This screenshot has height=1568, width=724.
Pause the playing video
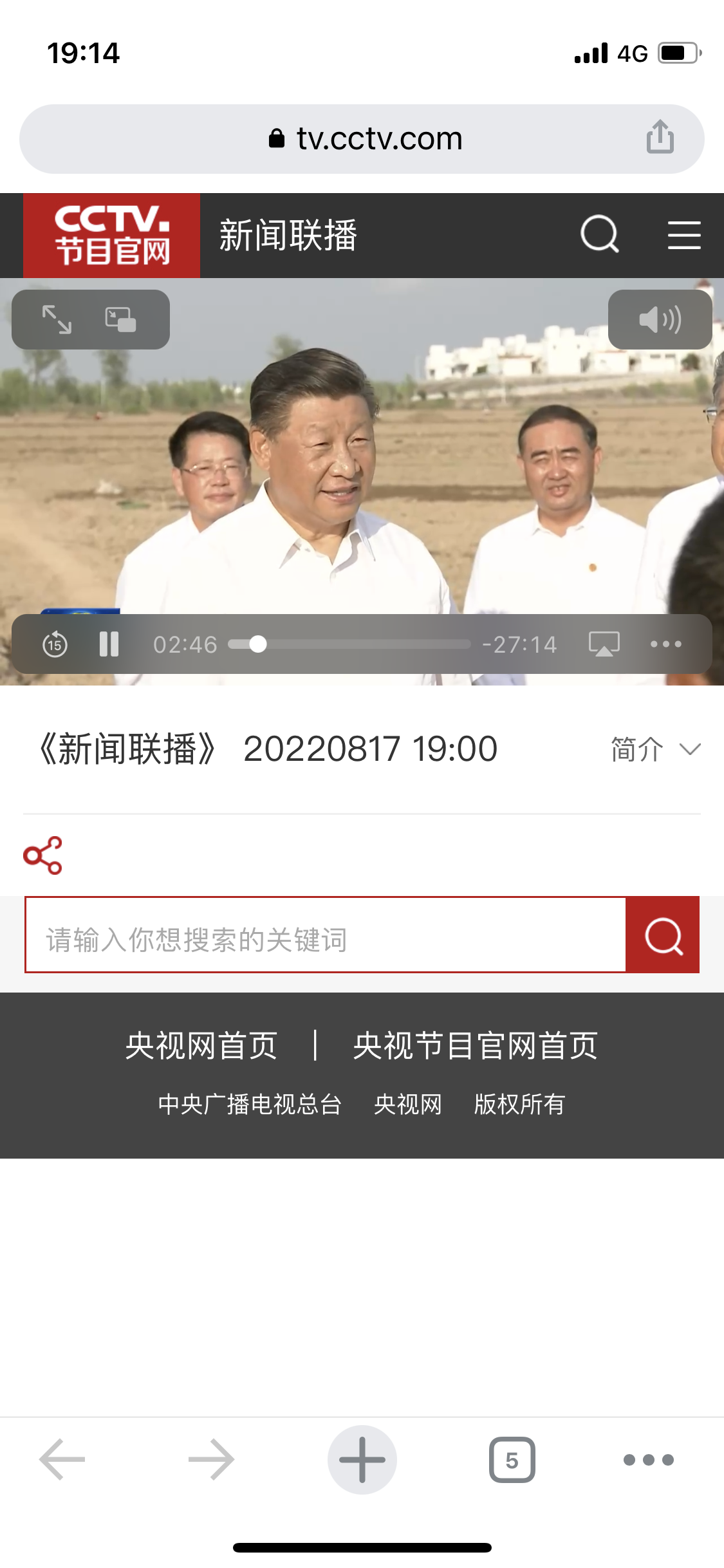(x=109, y=644)
